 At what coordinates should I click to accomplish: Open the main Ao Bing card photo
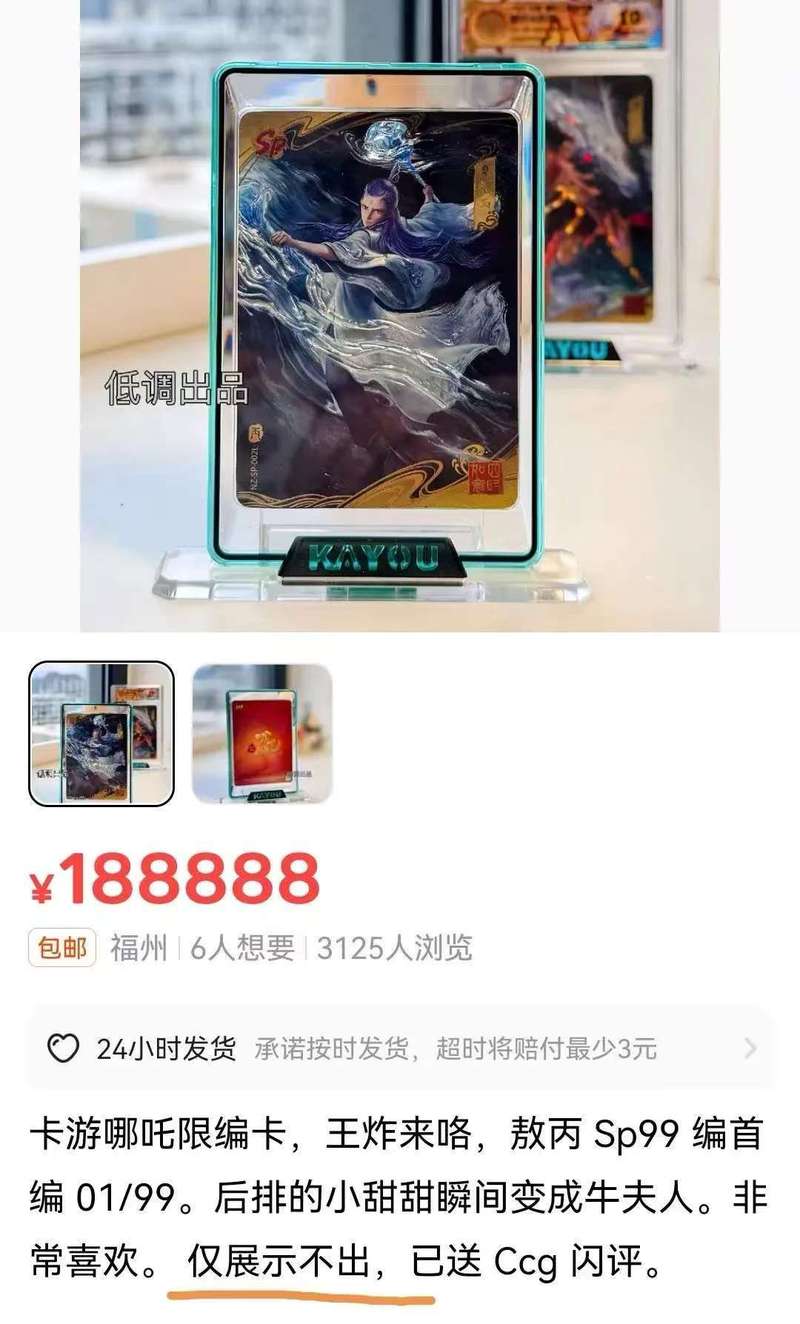coord(400,315)
